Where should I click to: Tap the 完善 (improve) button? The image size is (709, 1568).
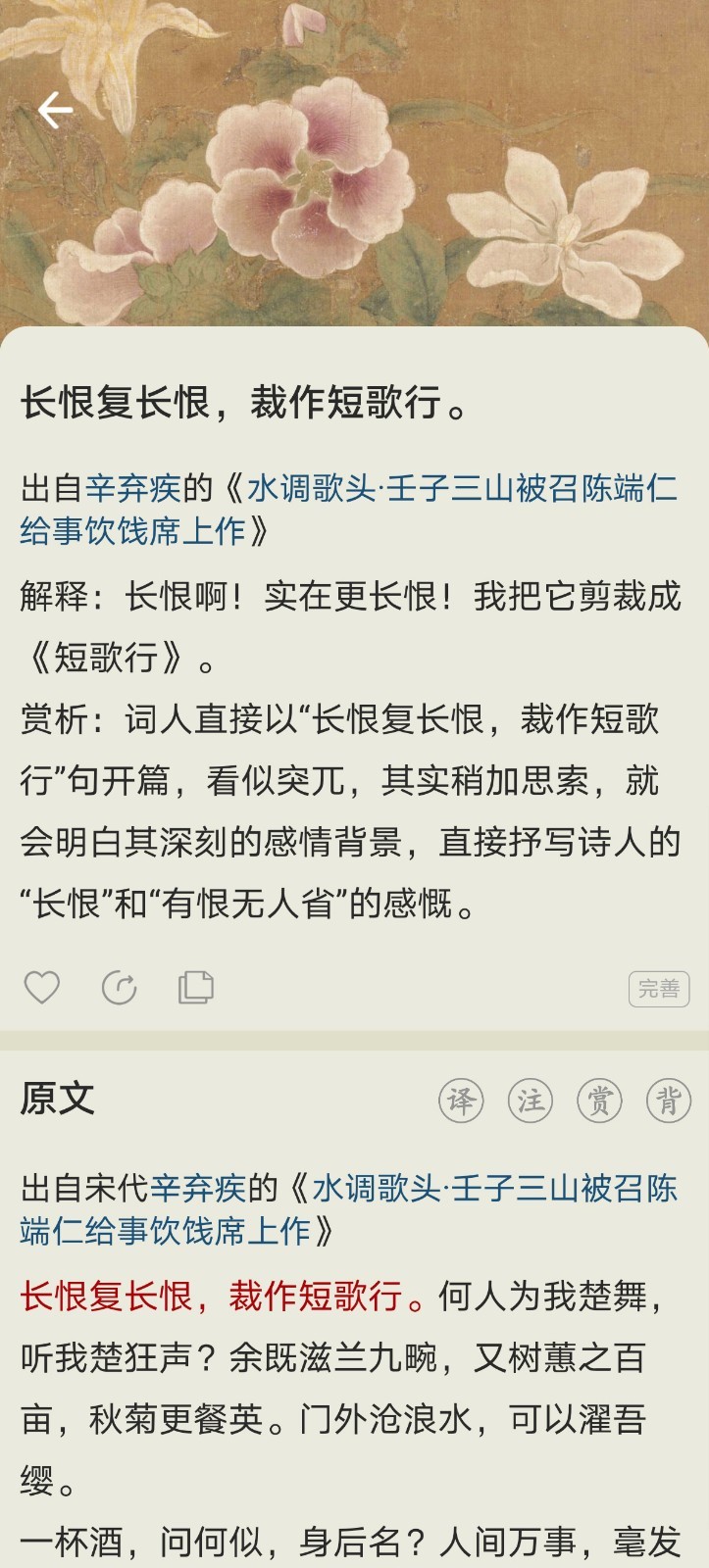coord(661,990)
